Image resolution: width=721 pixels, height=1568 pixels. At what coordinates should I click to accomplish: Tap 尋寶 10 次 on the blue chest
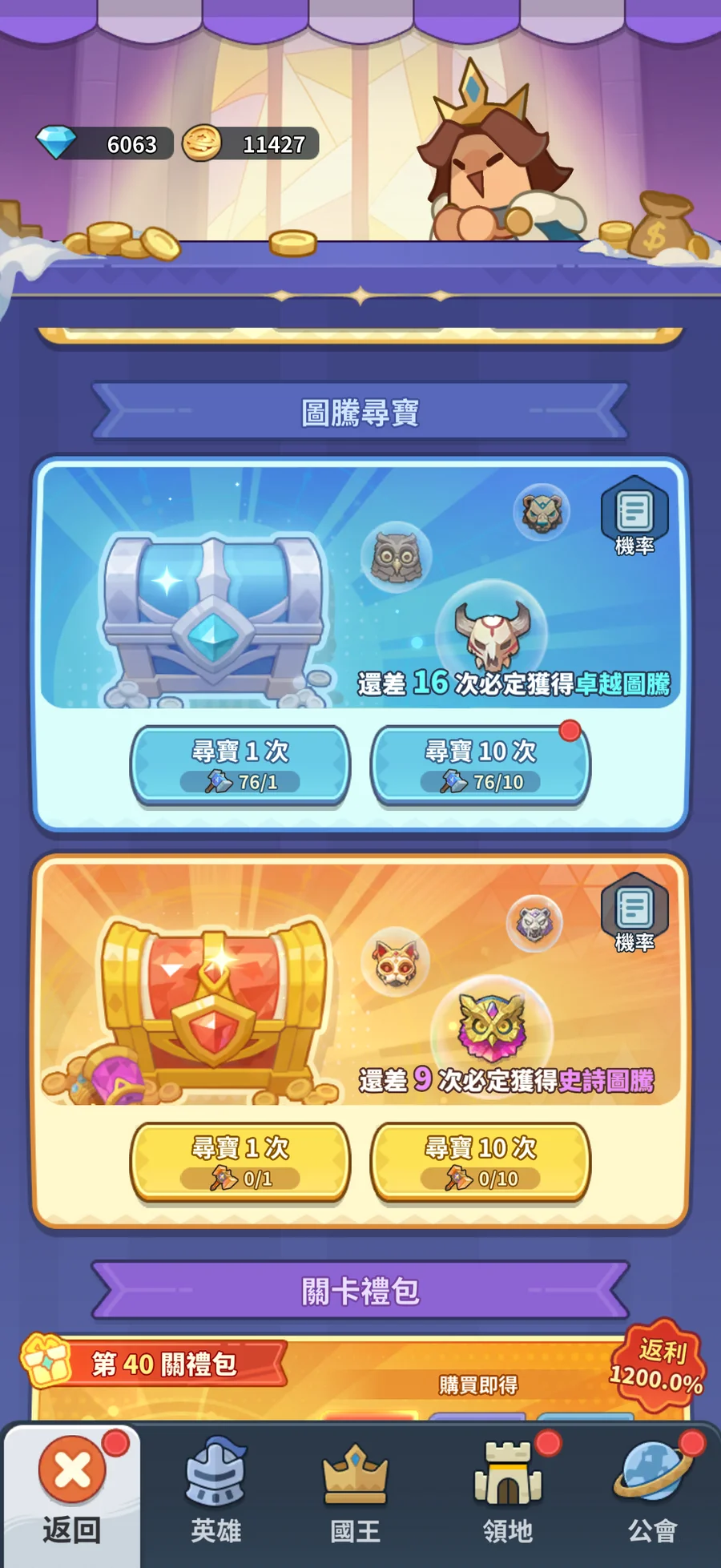click(x=480, y=765)
